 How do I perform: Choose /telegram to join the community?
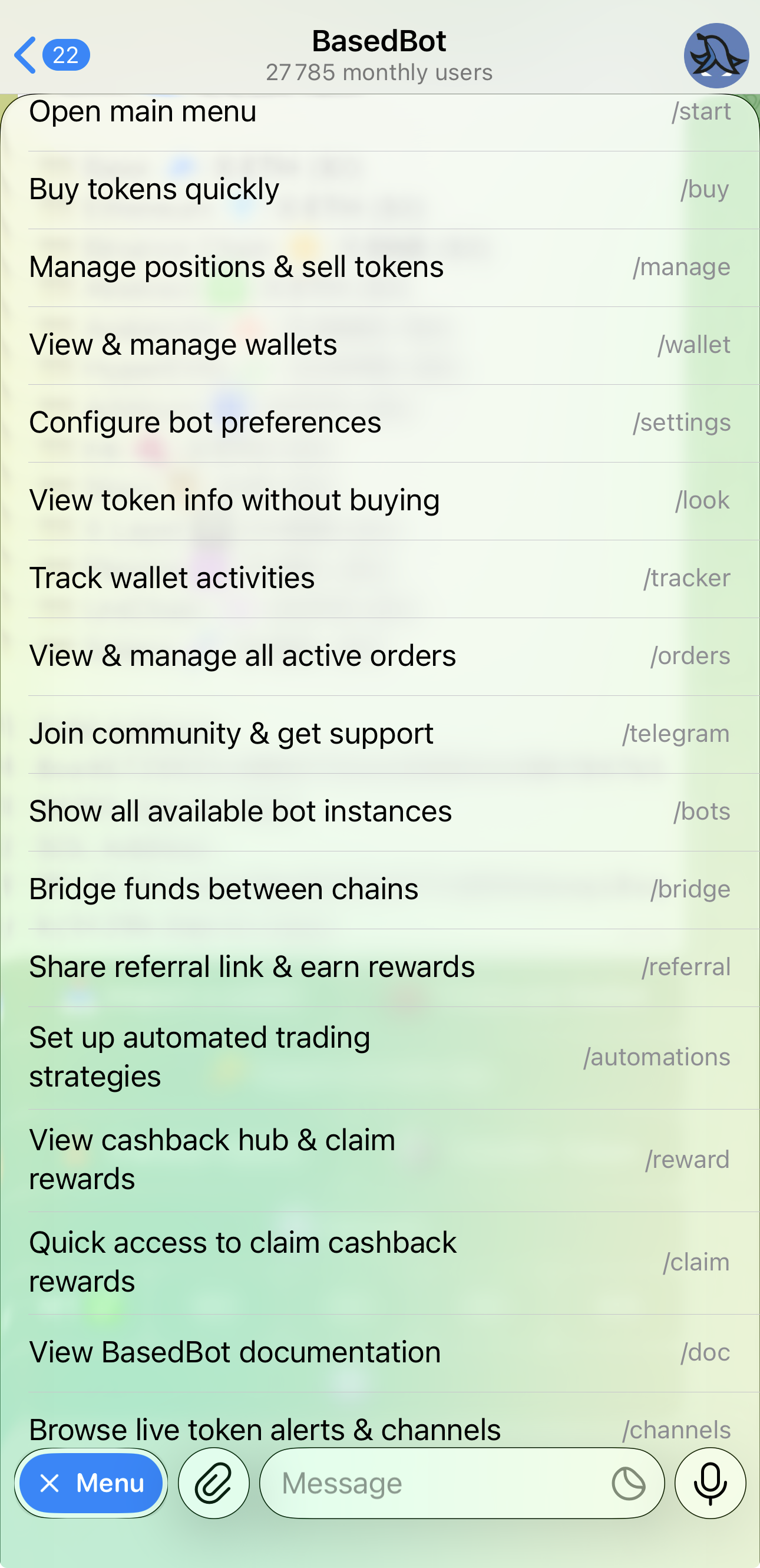(x=379, y=732)
